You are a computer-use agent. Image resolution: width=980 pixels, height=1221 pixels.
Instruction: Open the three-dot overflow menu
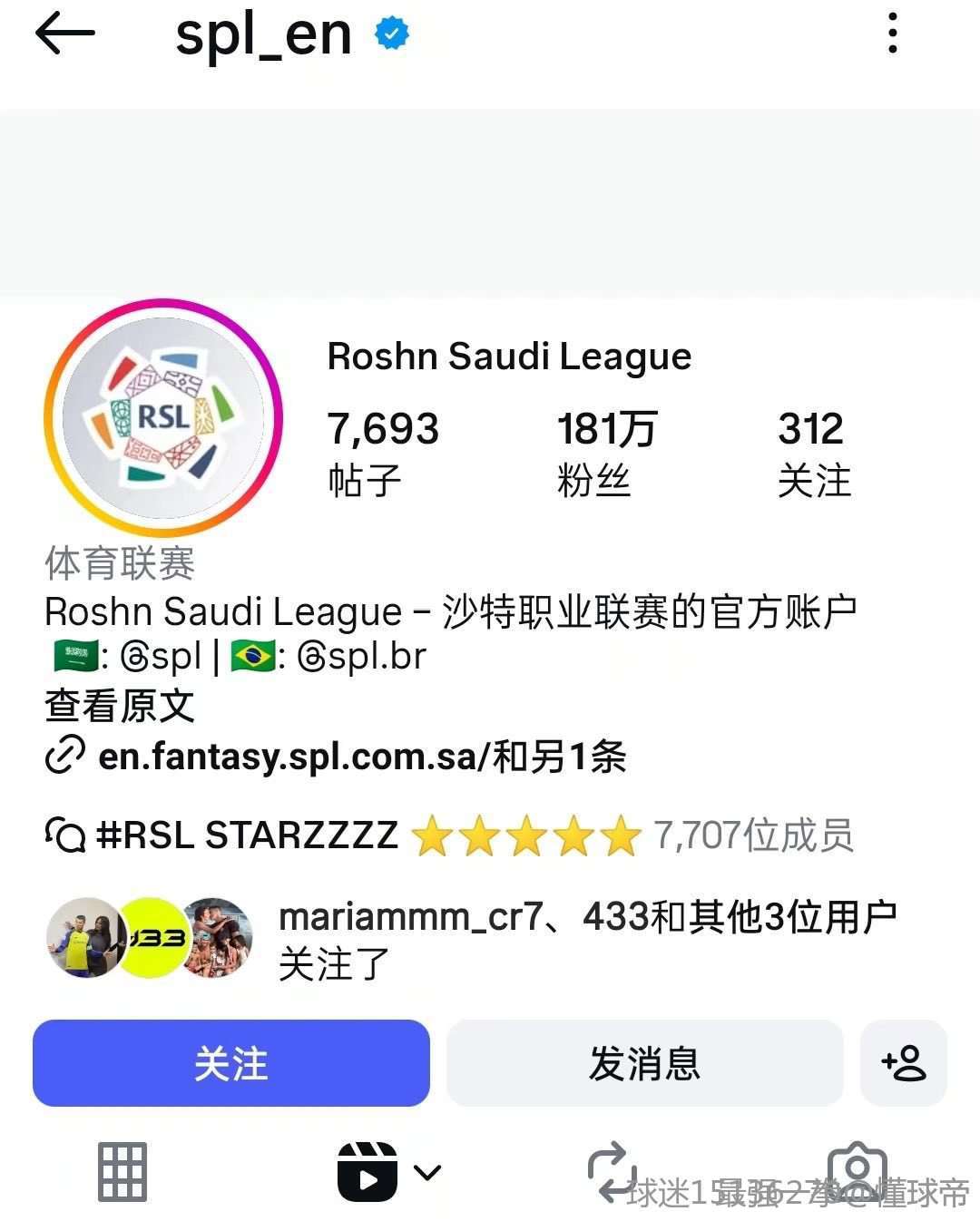coord(893,34)
